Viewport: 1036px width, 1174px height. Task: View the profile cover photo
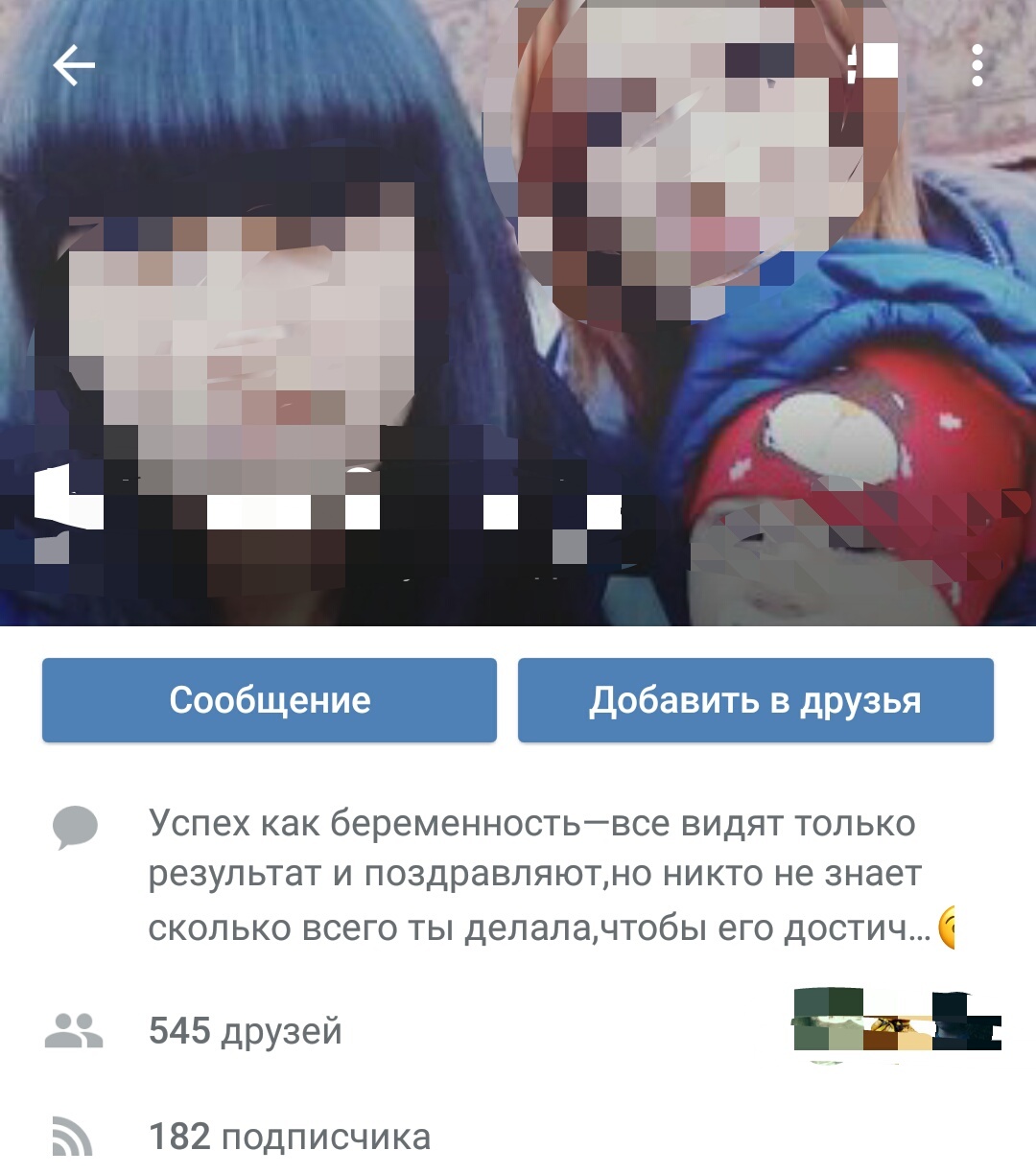point(518,317)
